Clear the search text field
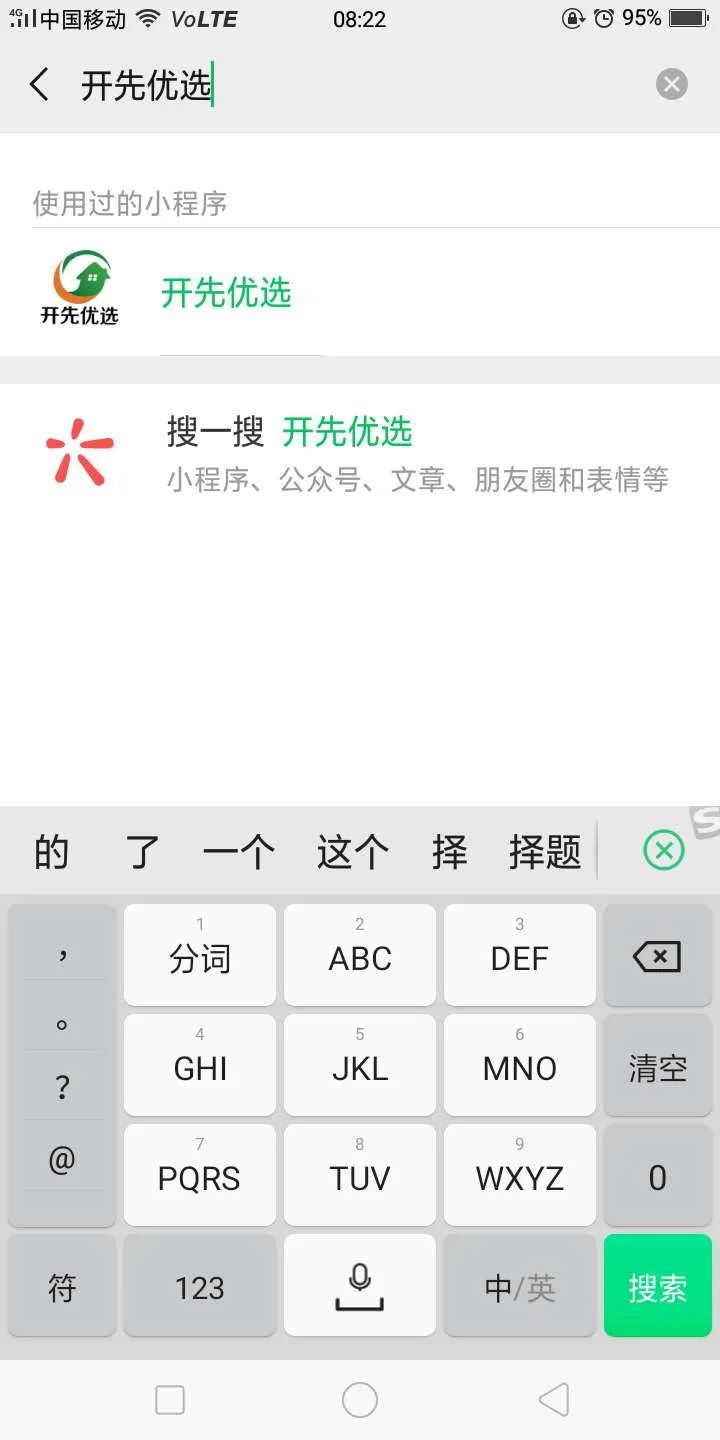The image size is (720, 1440). tap(671, 85)
